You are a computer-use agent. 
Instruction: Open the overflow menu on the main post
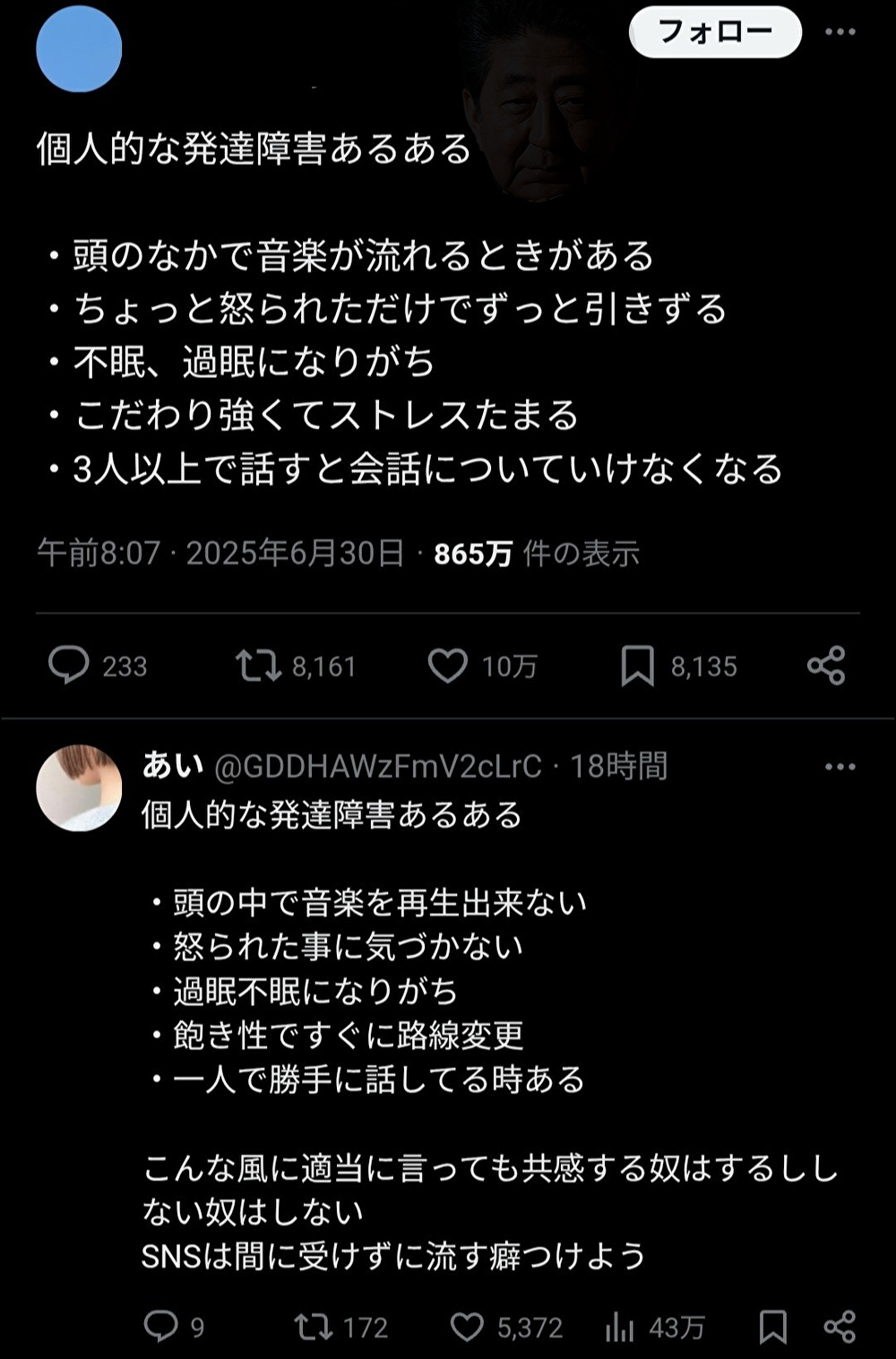840,33
